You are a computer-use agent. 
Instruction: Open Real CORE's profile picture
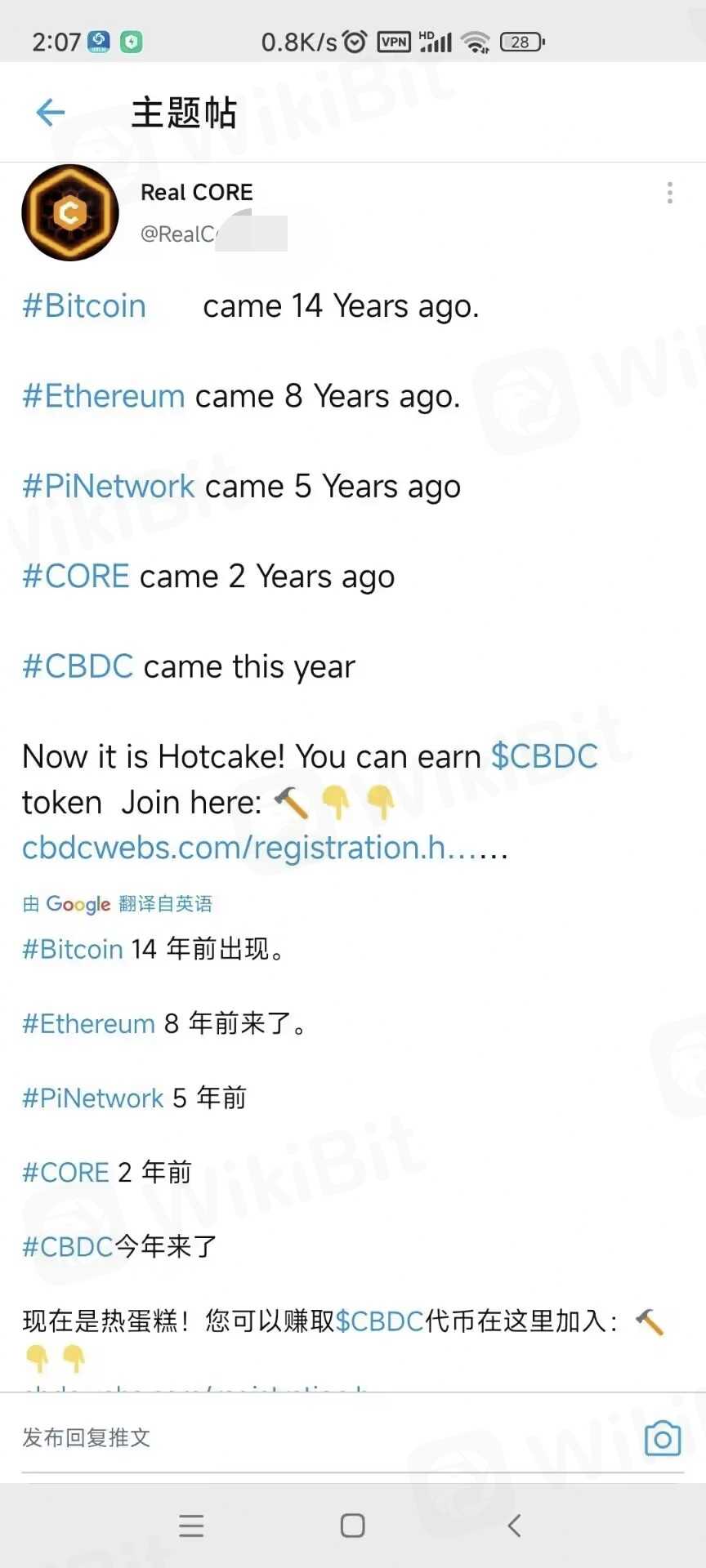(x=70, y=213)
